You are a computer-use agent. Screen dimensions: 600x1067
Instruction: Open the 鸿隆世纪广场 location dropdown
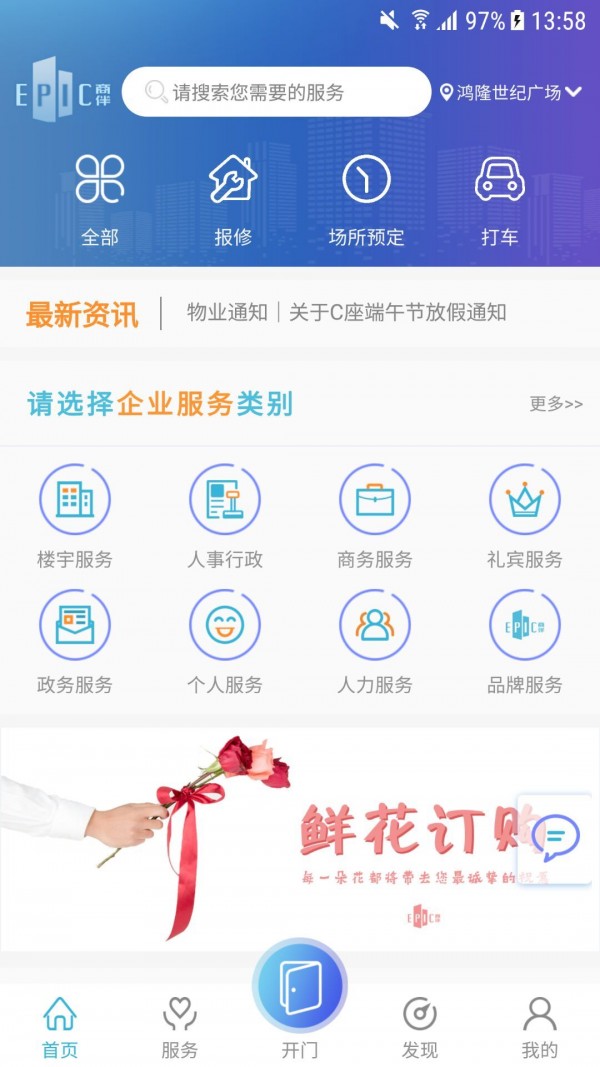coord(511,93)
